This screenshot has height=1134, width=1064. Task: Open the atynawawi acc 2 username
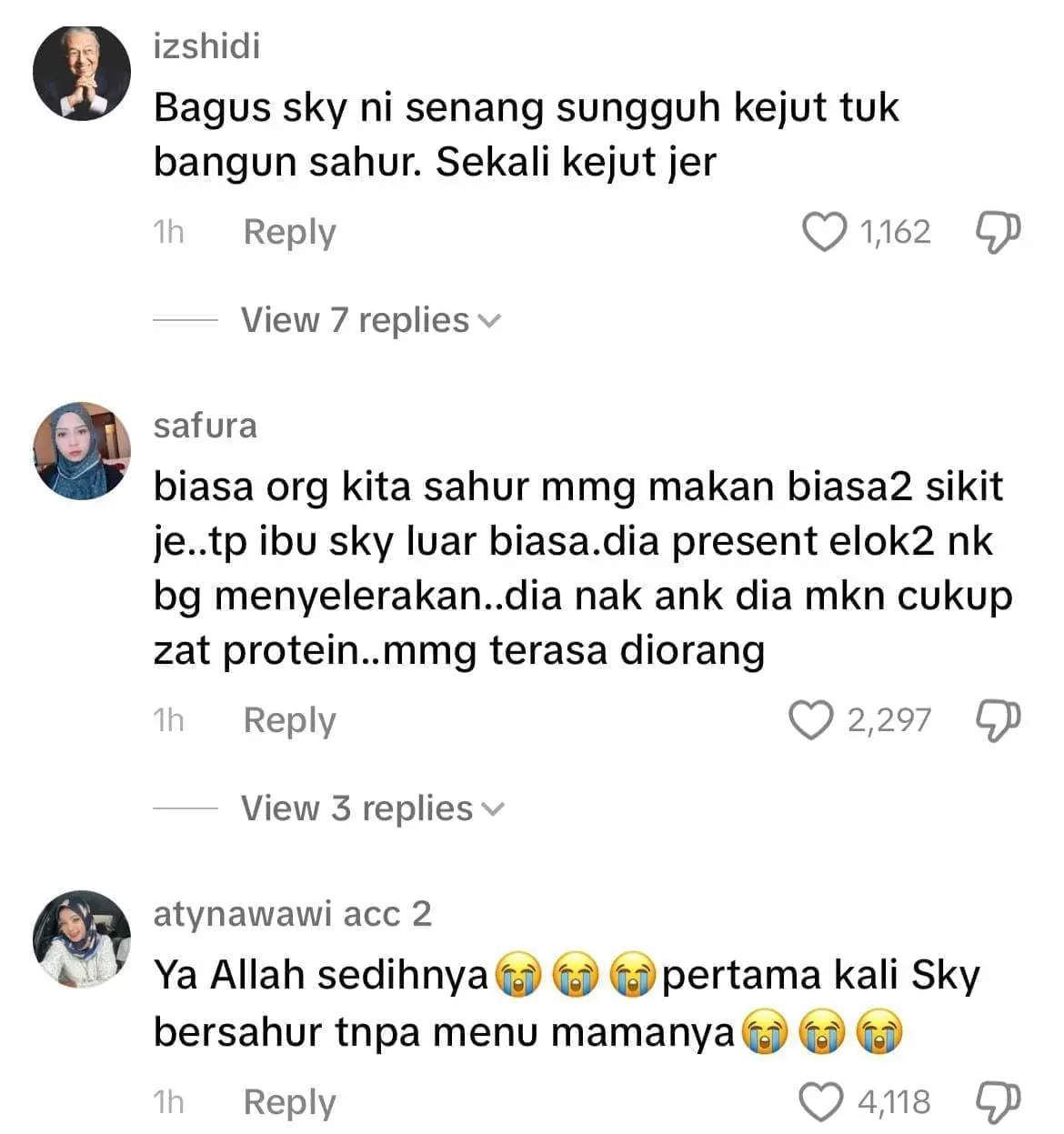[292, 914]
